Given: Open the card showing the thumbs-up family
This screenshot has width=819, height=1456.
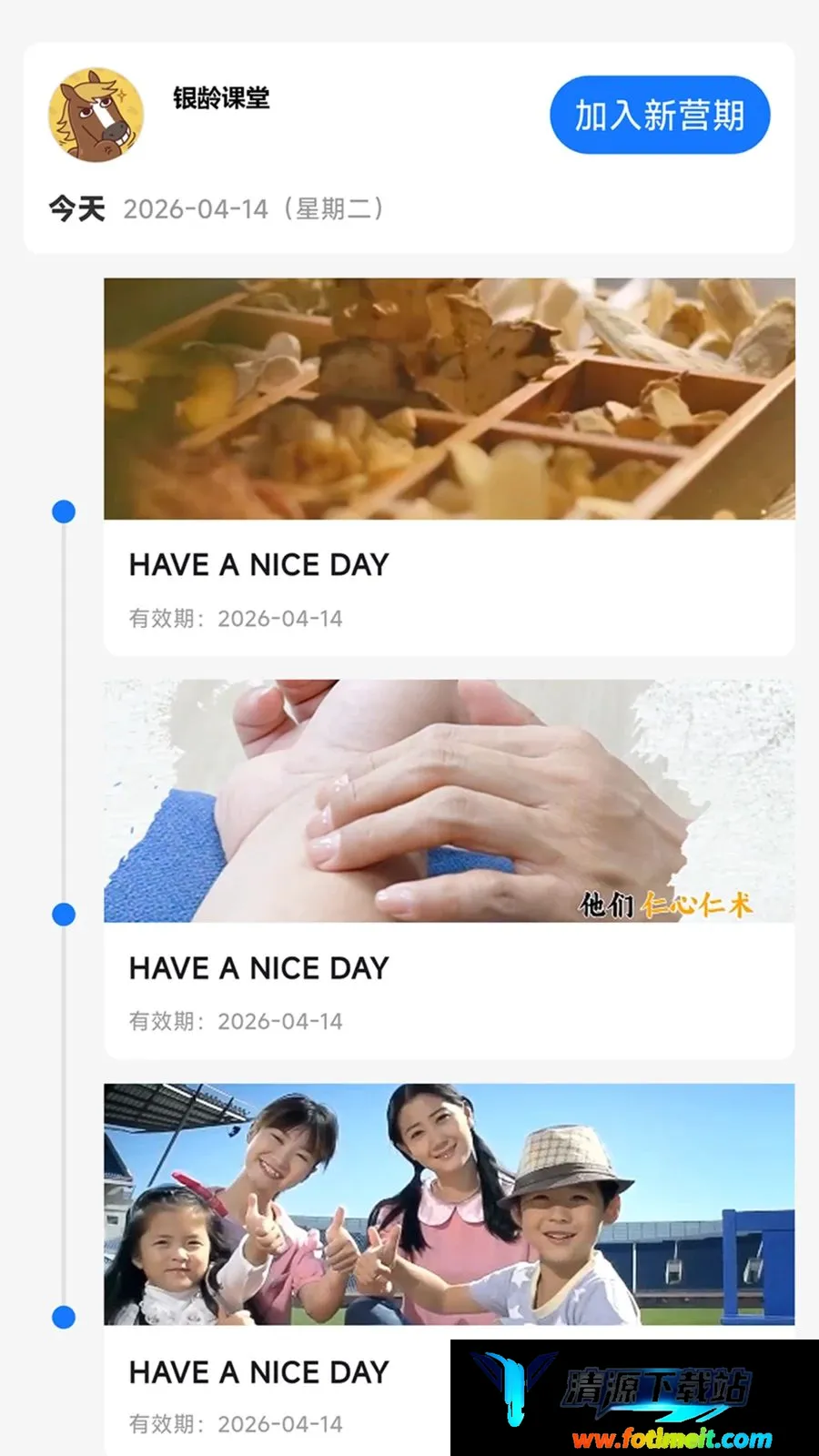Looking at the screenshot, I should pyautogui.click(x=450, y=1269).
